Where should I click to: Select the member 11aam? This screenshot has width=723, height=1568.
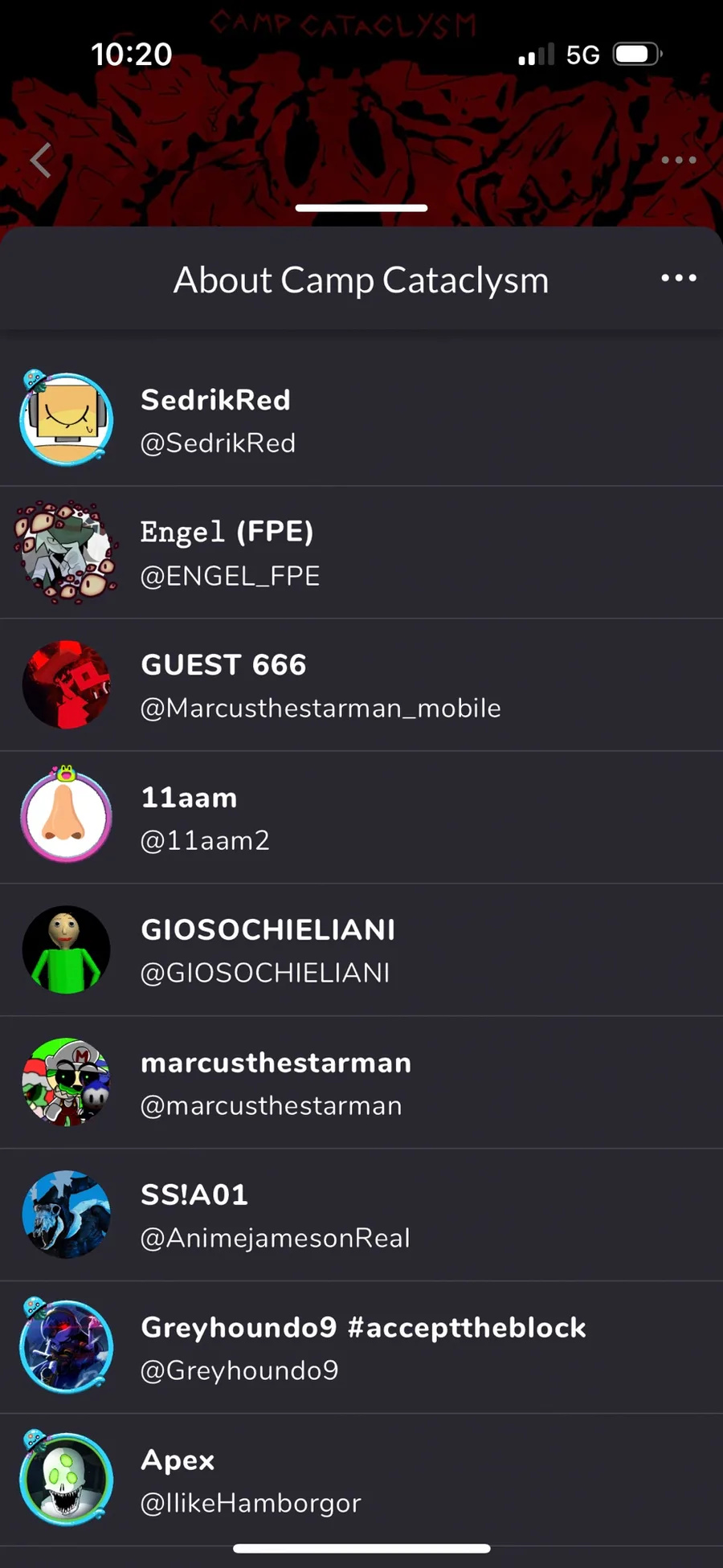[x=361, y=818]
